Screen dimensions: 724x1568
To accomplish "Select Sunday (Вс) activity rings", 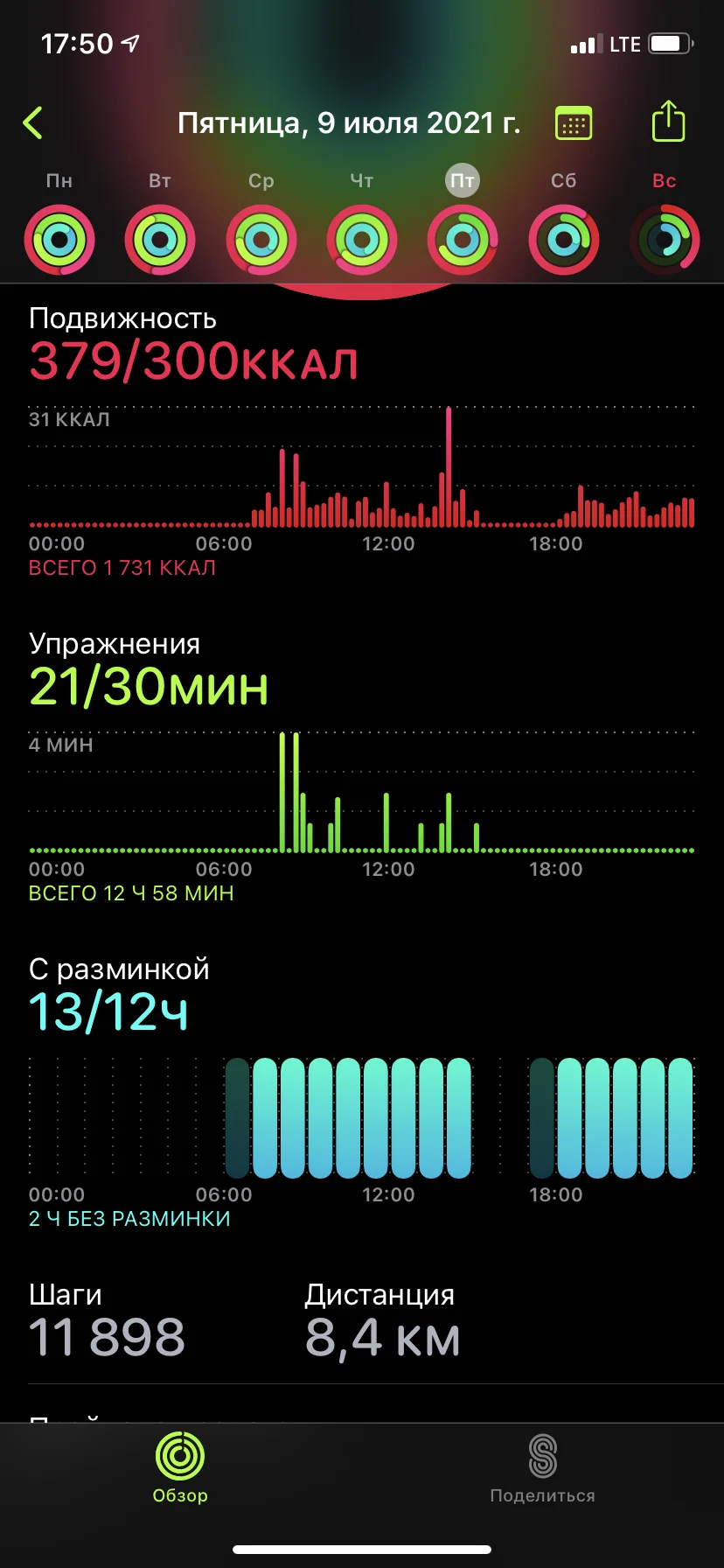I will pos(665,239).
